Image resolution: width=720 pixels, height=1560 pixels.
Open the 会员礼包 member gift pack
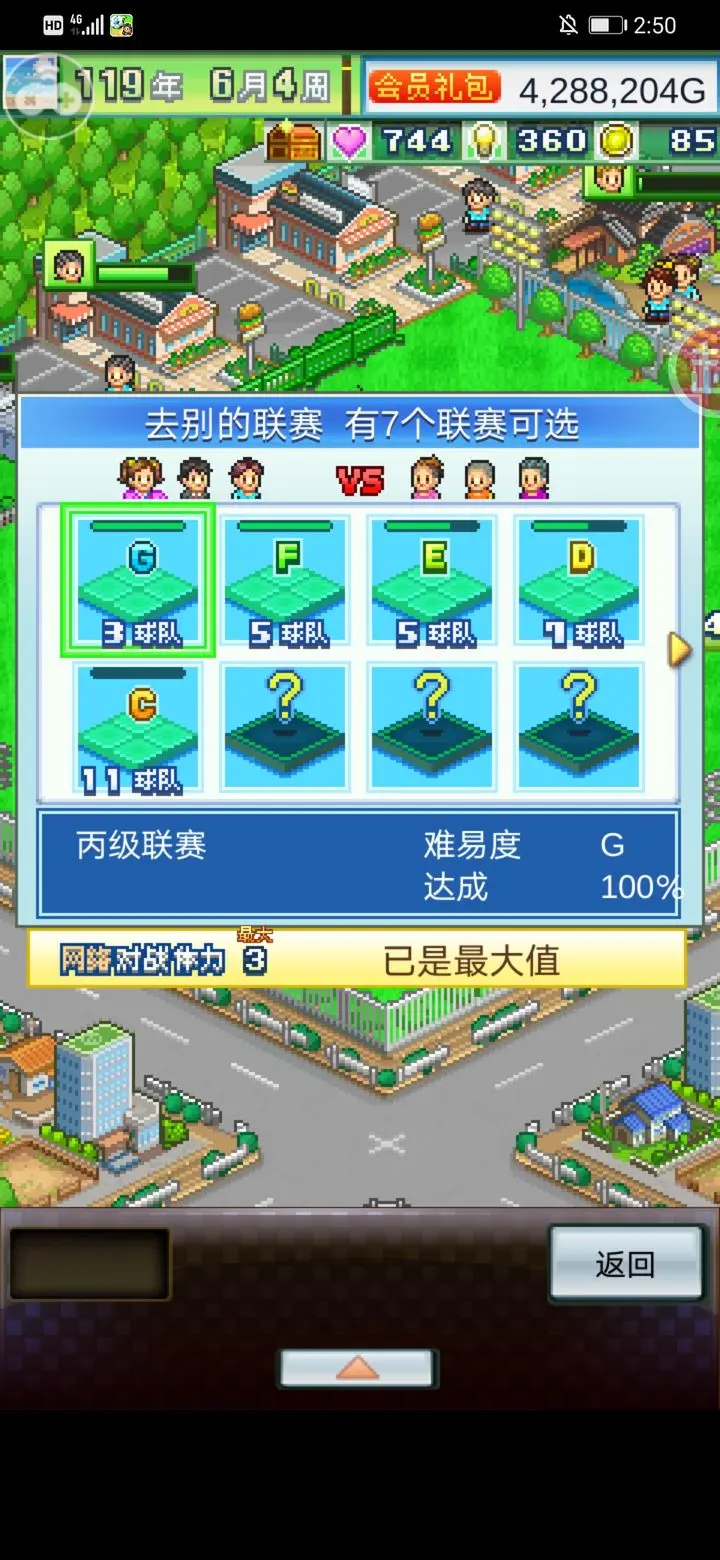pos(434,87)
